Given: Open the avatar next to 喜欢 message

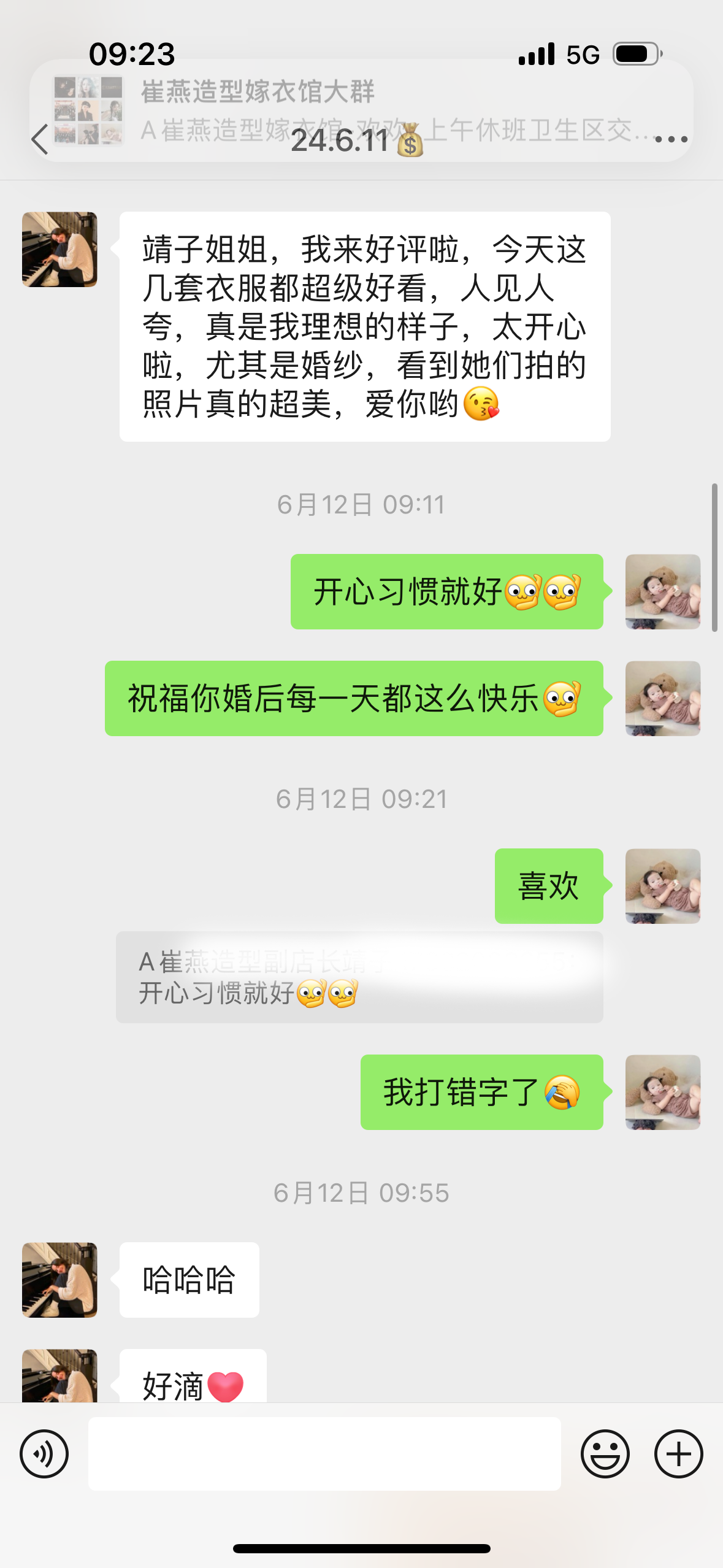Looking at the screenshot, I should click(x=663, y=886).
